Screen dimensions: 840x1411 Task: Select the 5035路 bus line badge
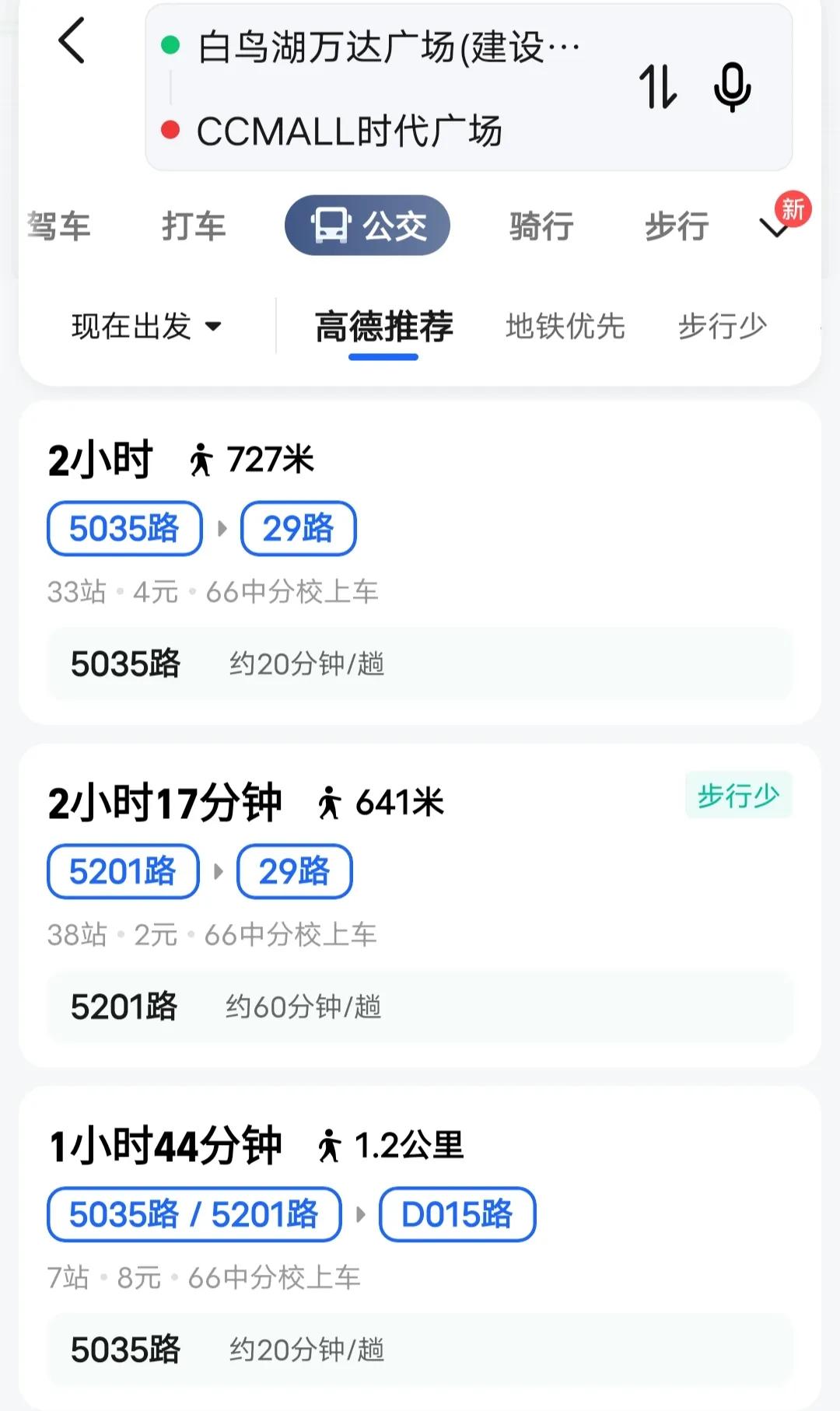[123, 528]
